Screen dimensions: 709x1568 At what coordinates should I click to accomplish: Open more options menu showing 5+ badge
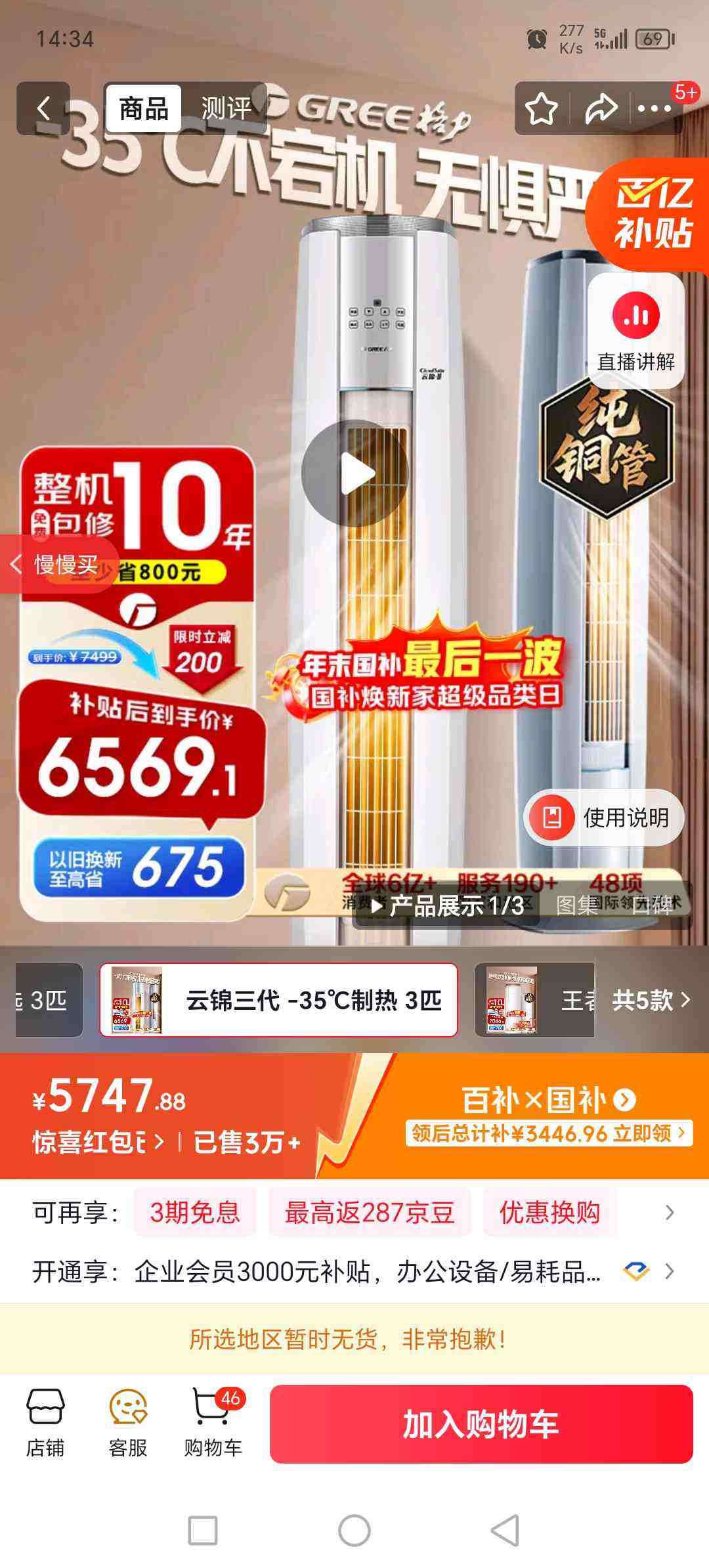tap(654, 108)
